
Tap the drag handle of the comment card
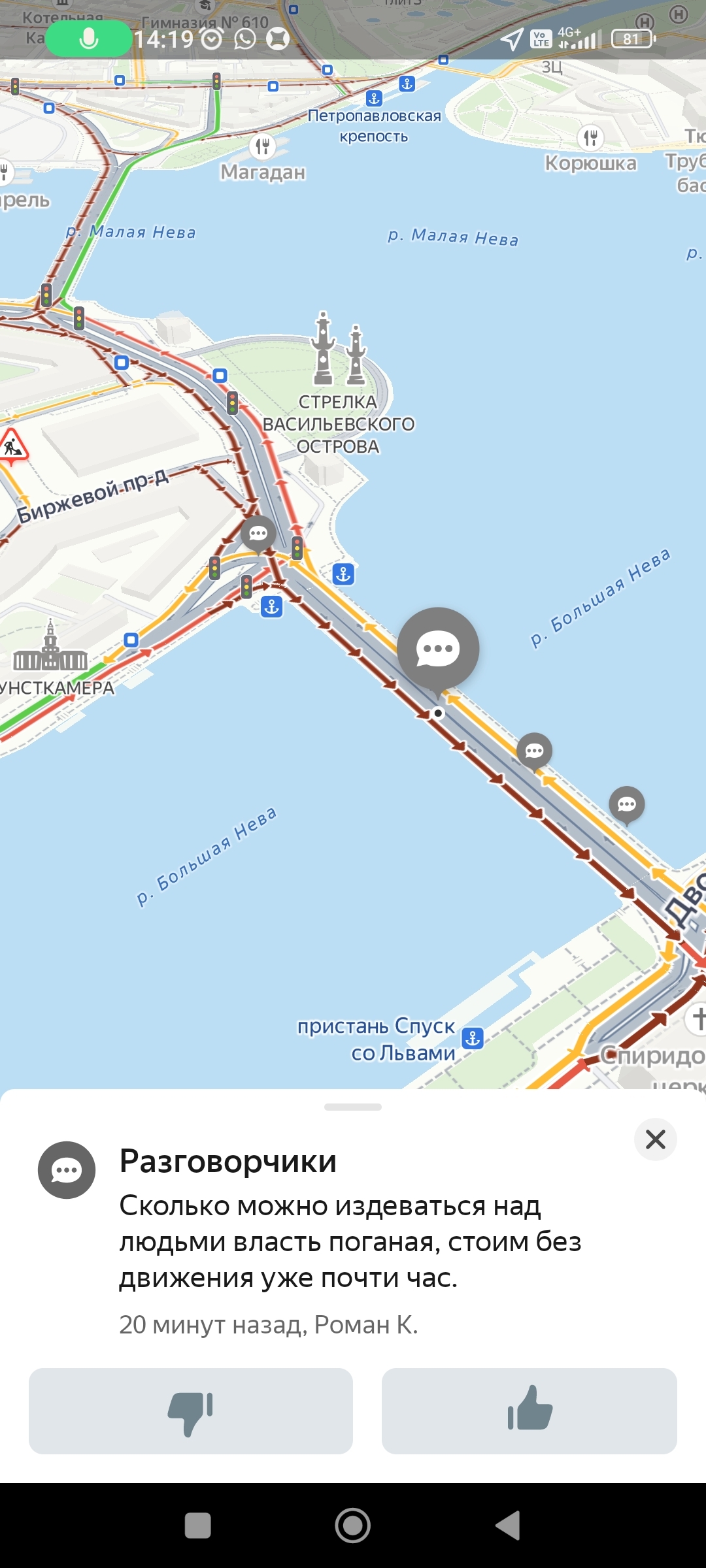tap(353, 1107)
